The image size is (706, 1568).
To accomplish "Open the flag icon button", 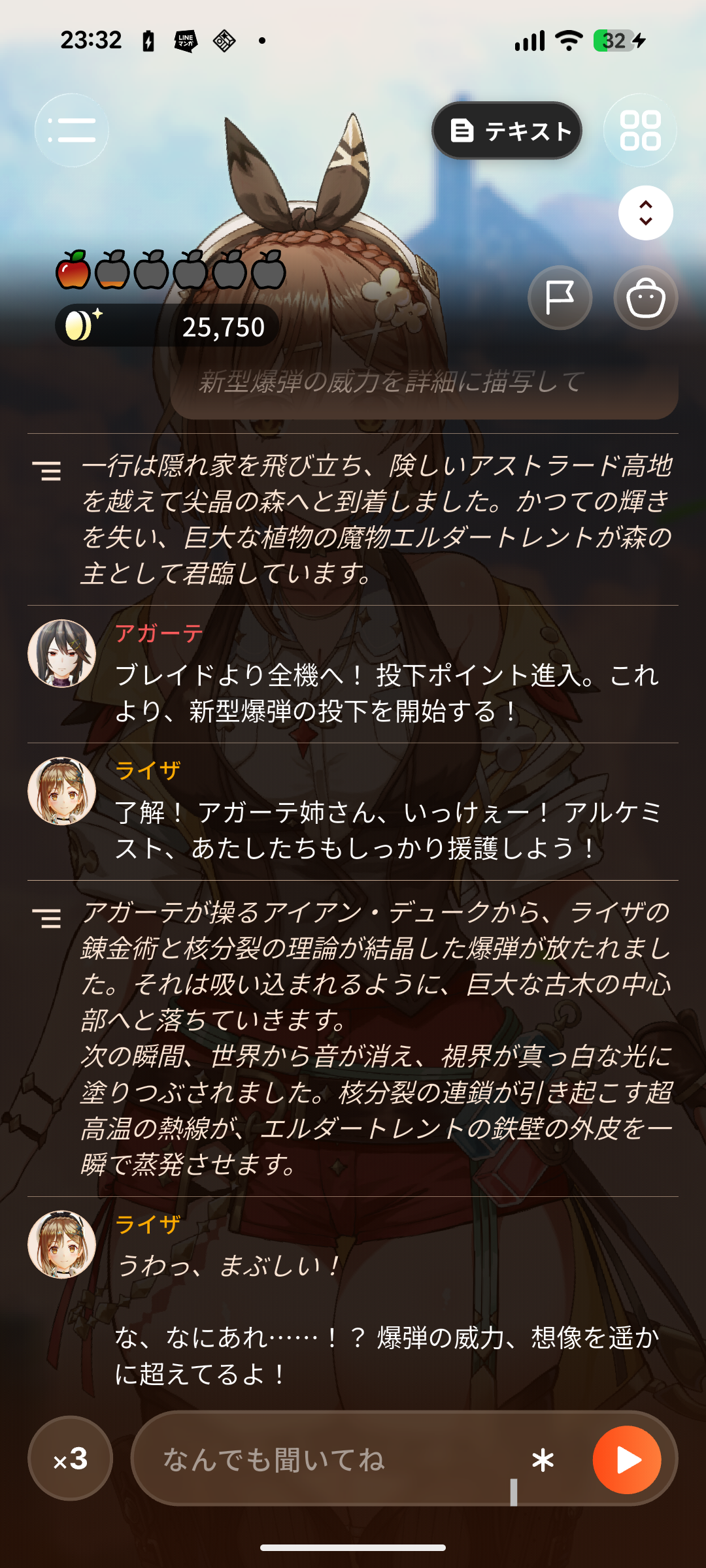I will (560, 298).
